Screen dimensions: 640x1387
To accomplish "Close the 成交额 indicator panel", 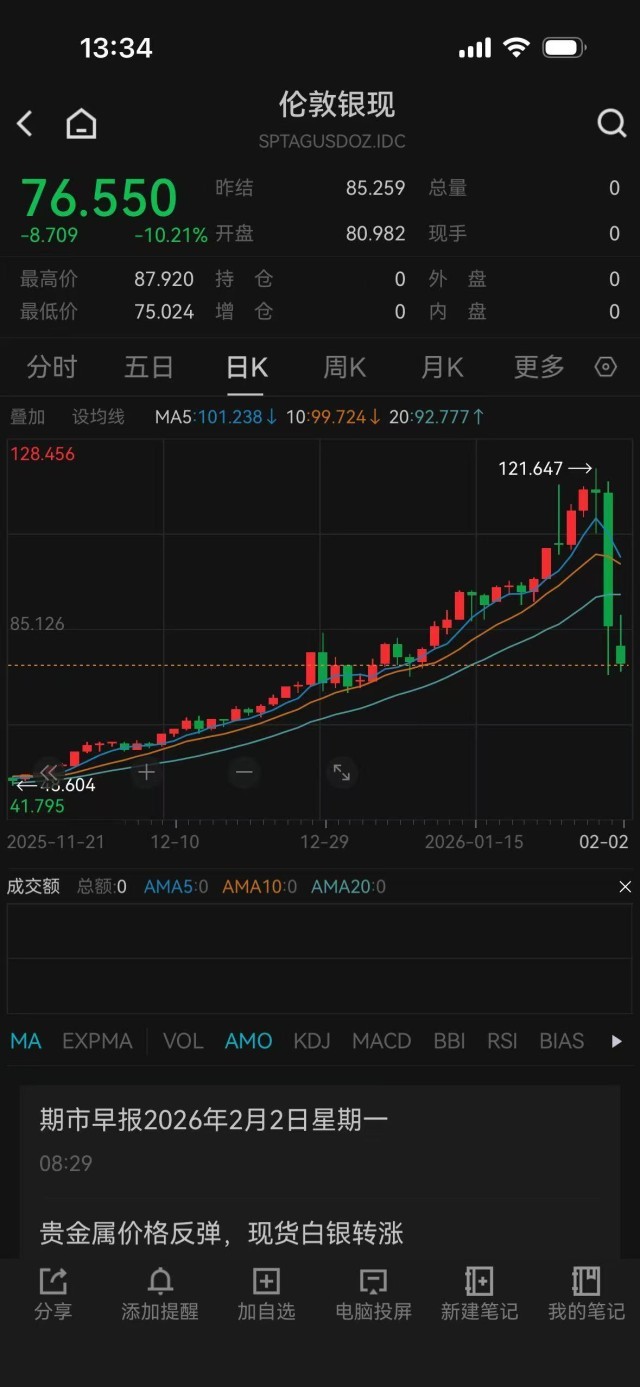I will coord(625,887).
